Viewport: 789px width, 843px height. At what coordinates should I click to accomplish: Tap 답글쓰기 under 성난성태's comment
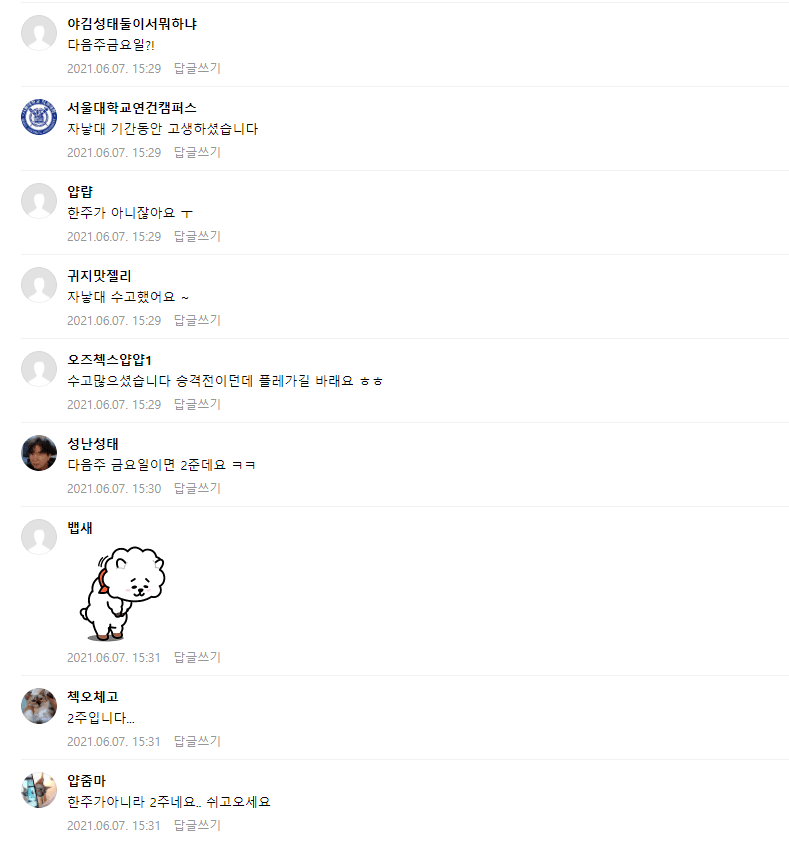click(197, 489)
